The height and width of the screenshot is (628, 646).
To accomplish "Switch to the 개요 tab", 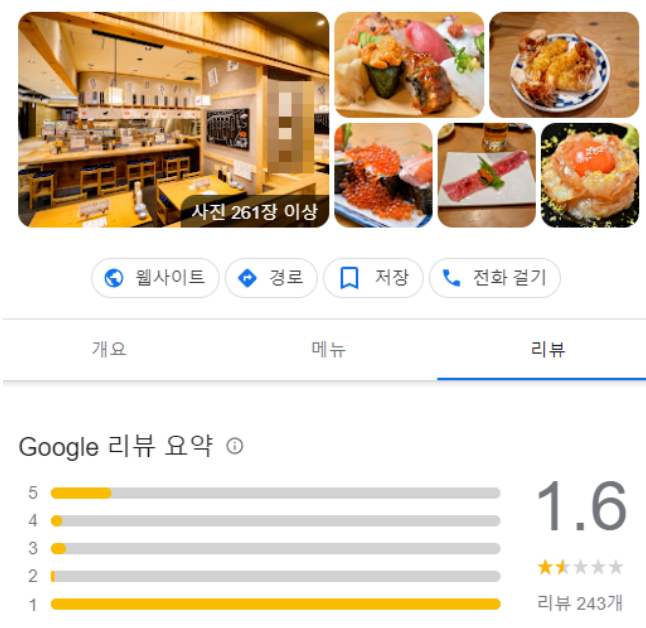I will (109, 349).
